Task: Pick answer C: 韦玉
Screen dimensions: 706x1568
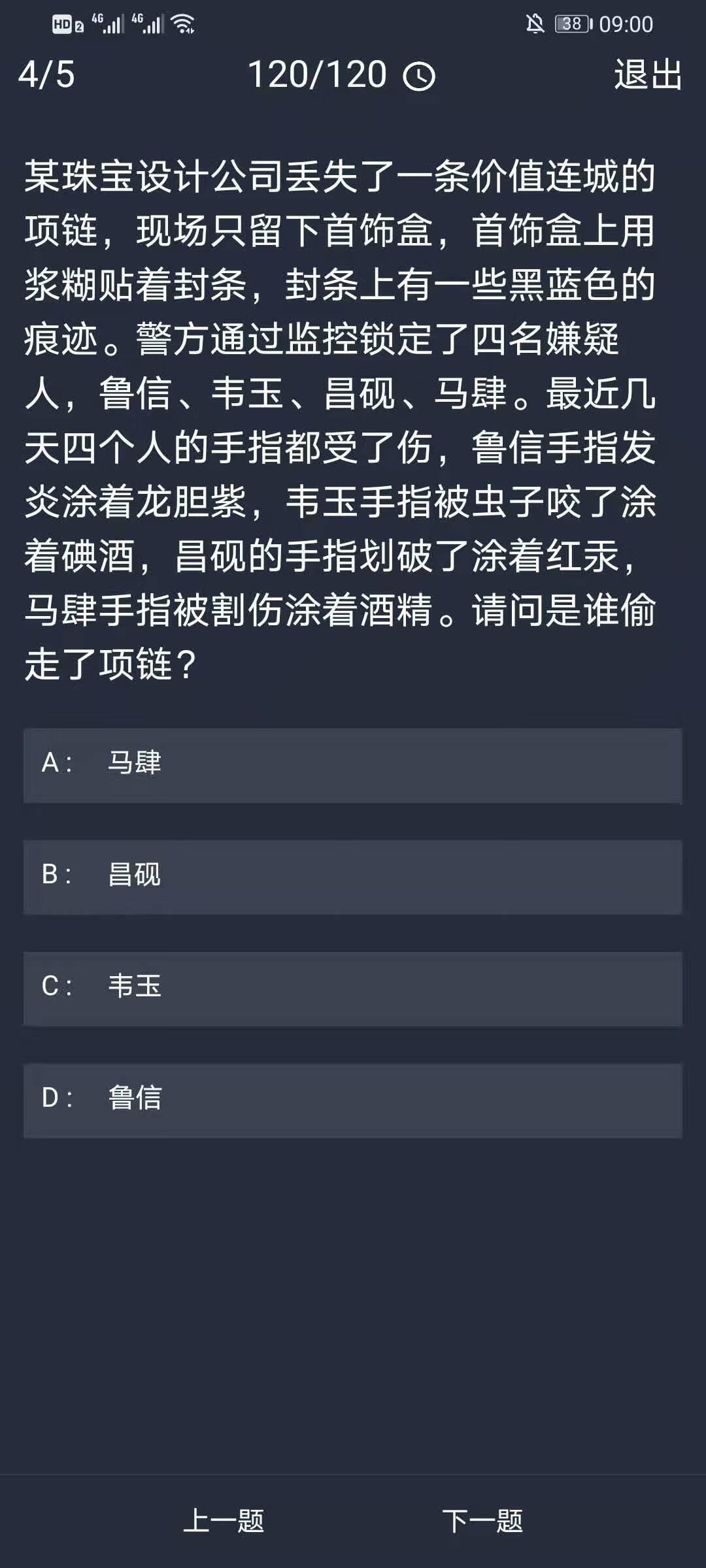Action: (353, 989)
